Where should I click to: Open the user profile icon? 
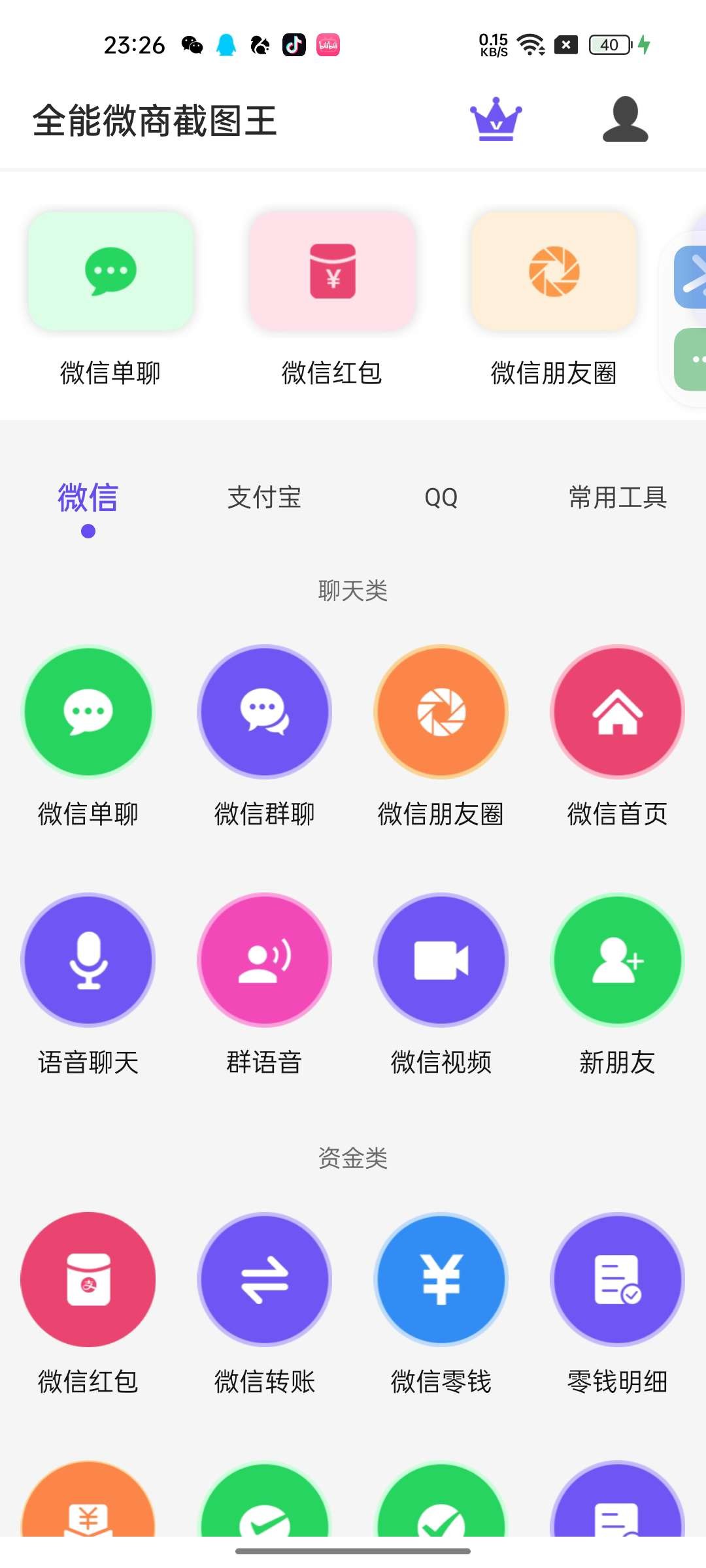(625, 120)
